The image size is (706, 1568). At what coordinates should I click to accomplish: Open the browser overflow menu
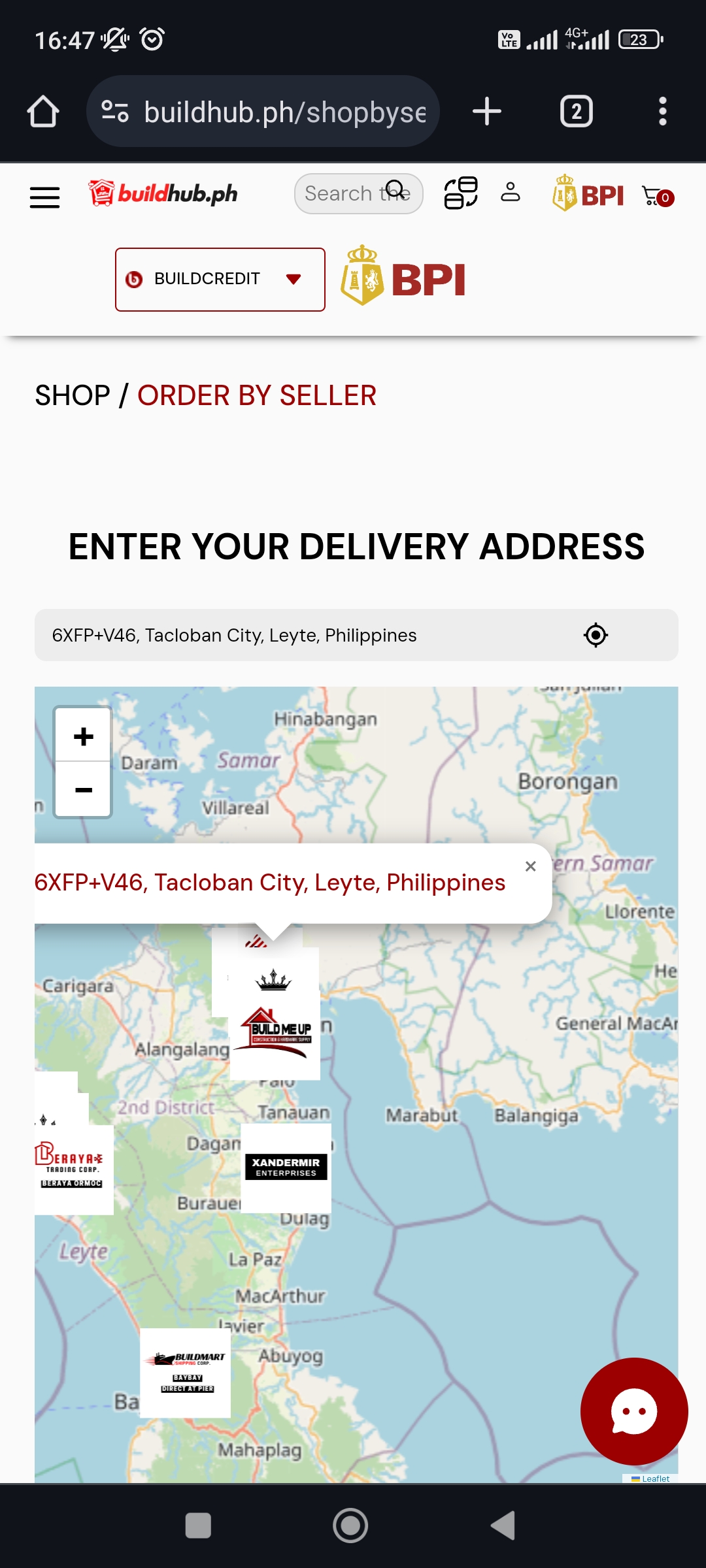coord(662,111)
